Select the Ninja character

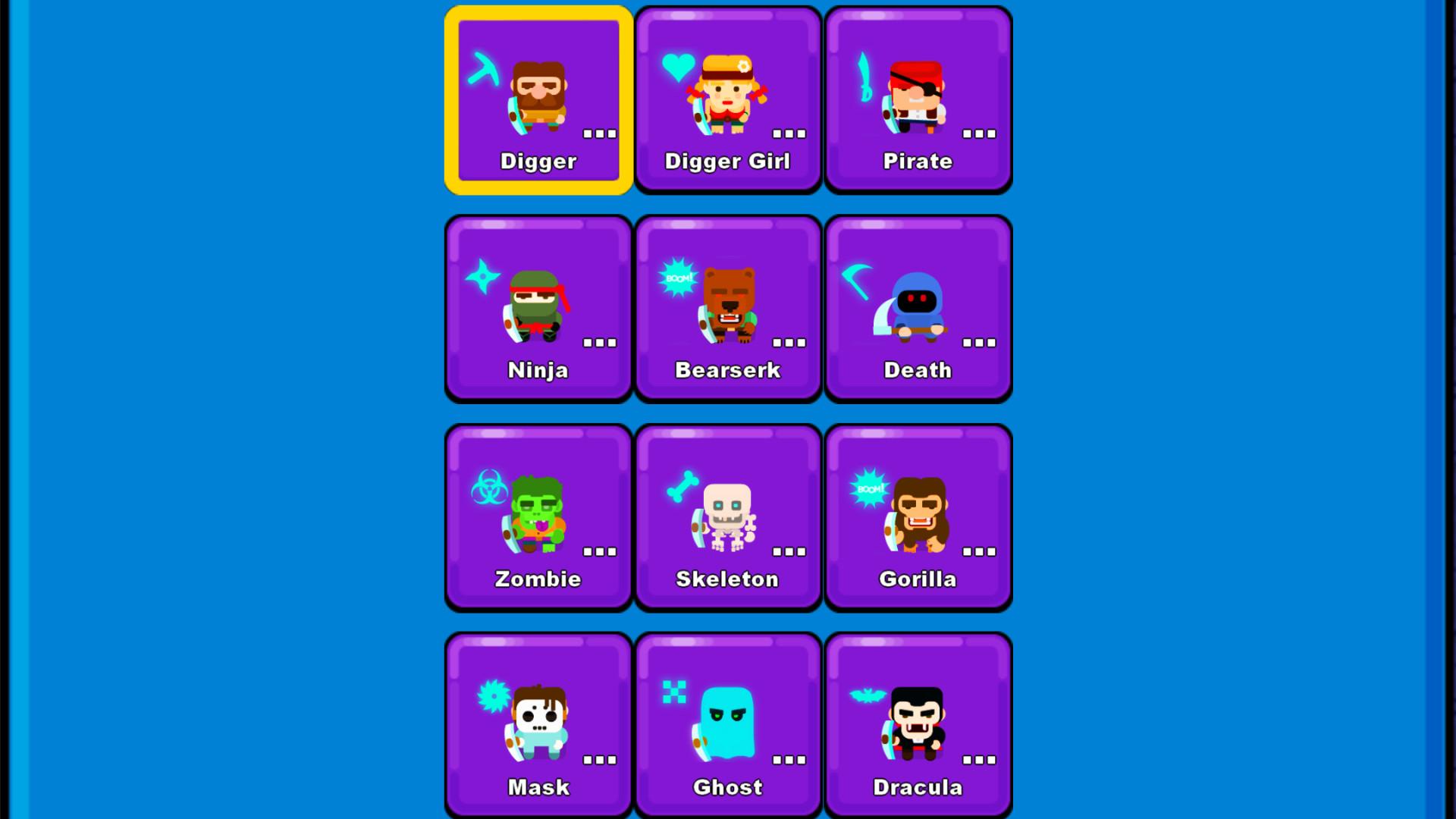point(538,309)
